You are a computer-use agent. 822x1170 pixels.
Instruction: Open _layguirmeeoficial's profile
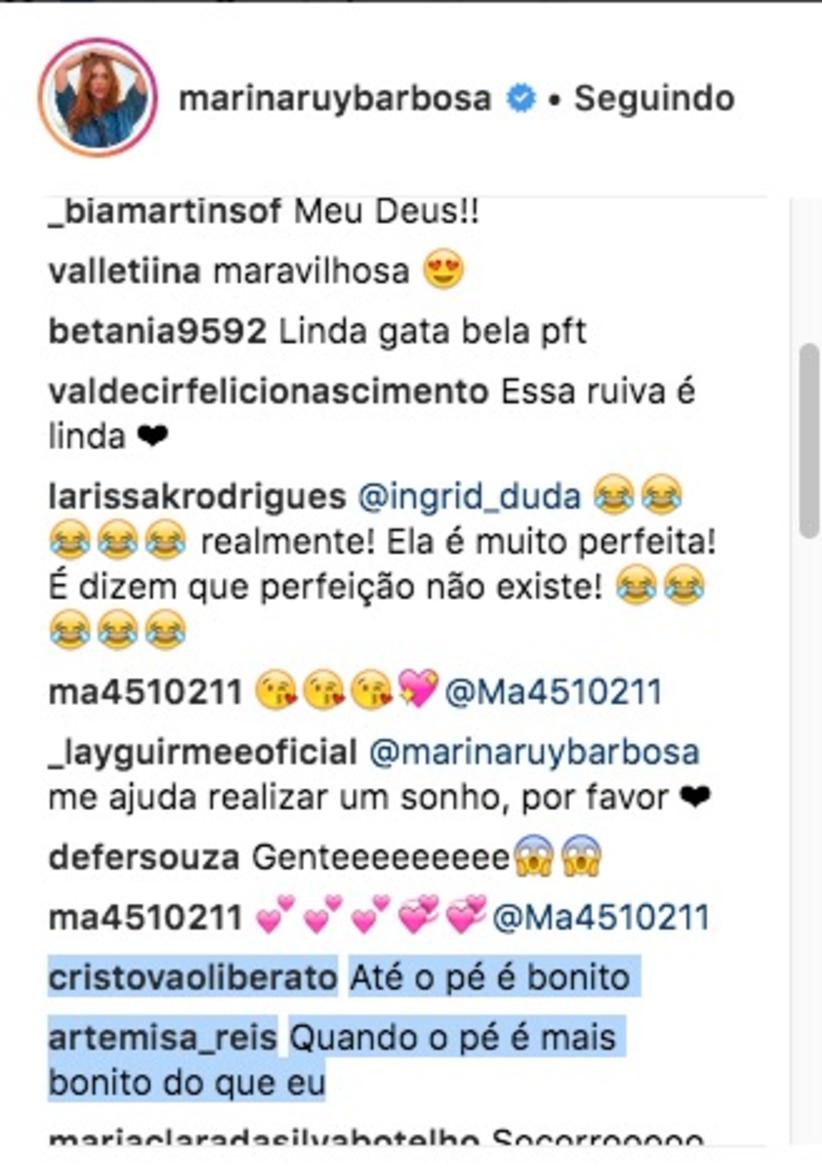202,752
